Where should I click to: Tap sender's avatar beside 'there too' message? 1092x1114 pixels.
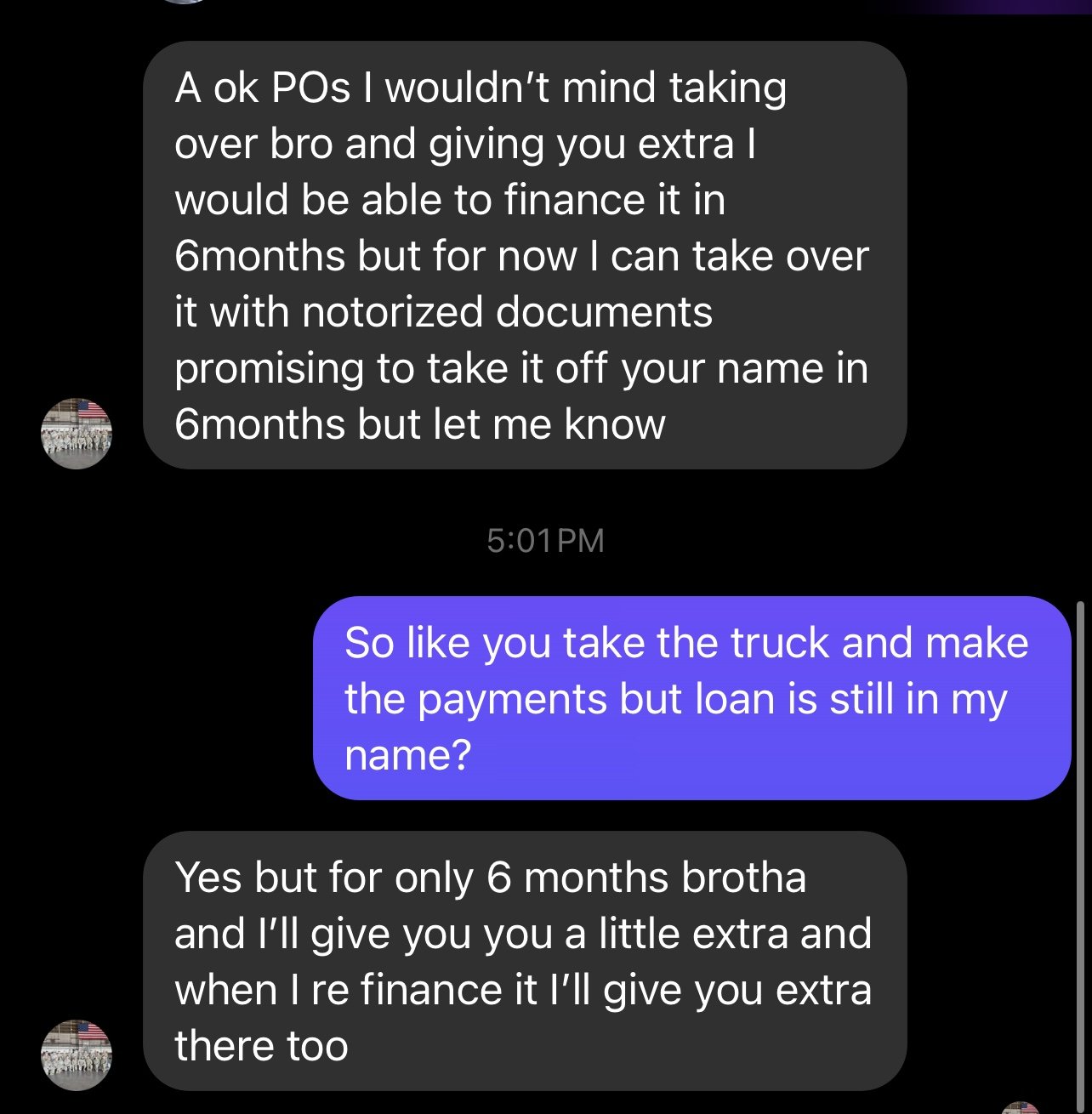(x=77, y=1055)
